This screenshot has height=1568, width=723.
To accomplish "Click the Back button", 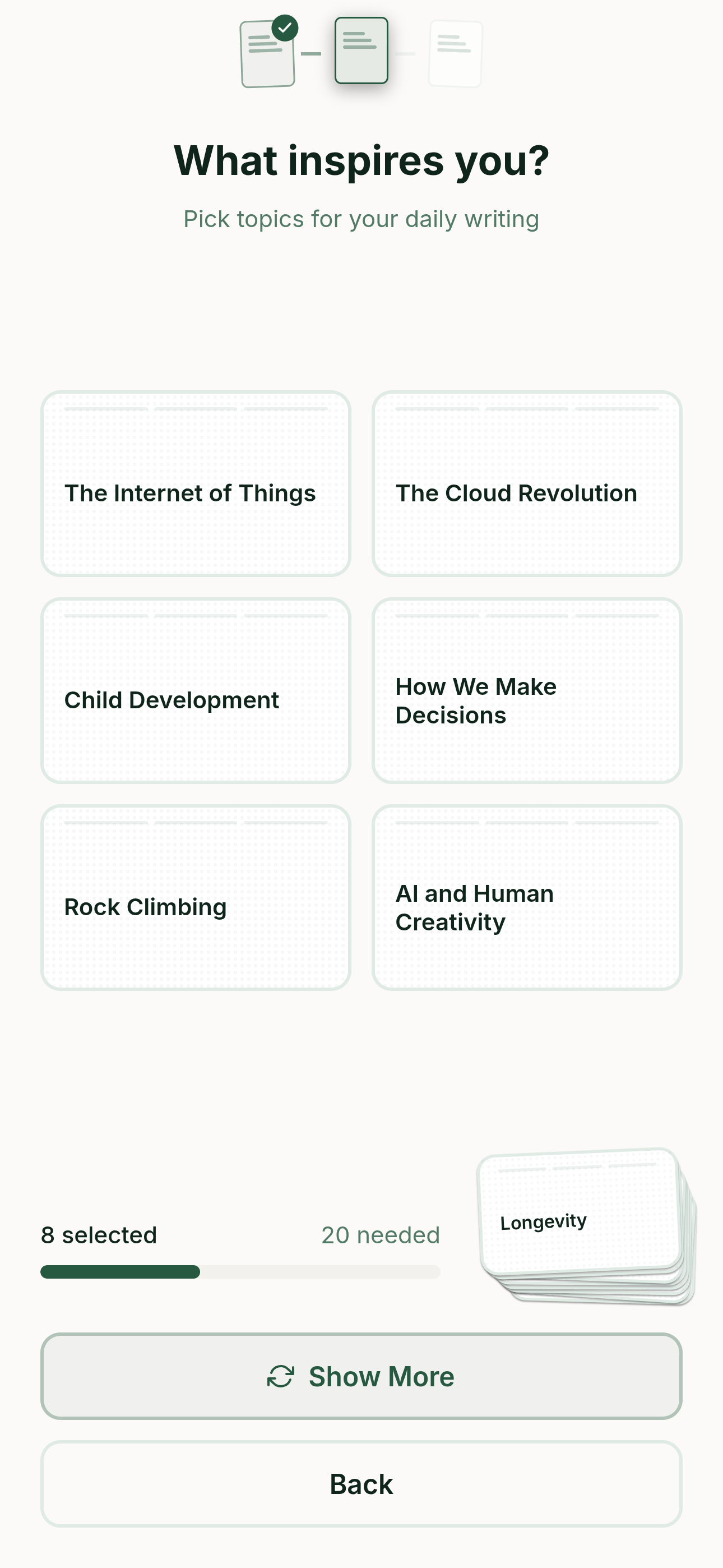I will 361,1484.
